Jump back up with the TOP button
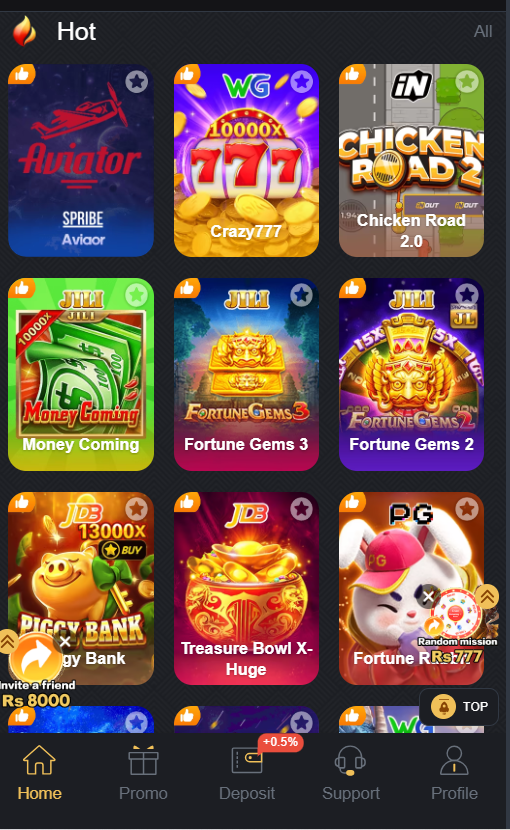510x830 pixels. point(459,707)
